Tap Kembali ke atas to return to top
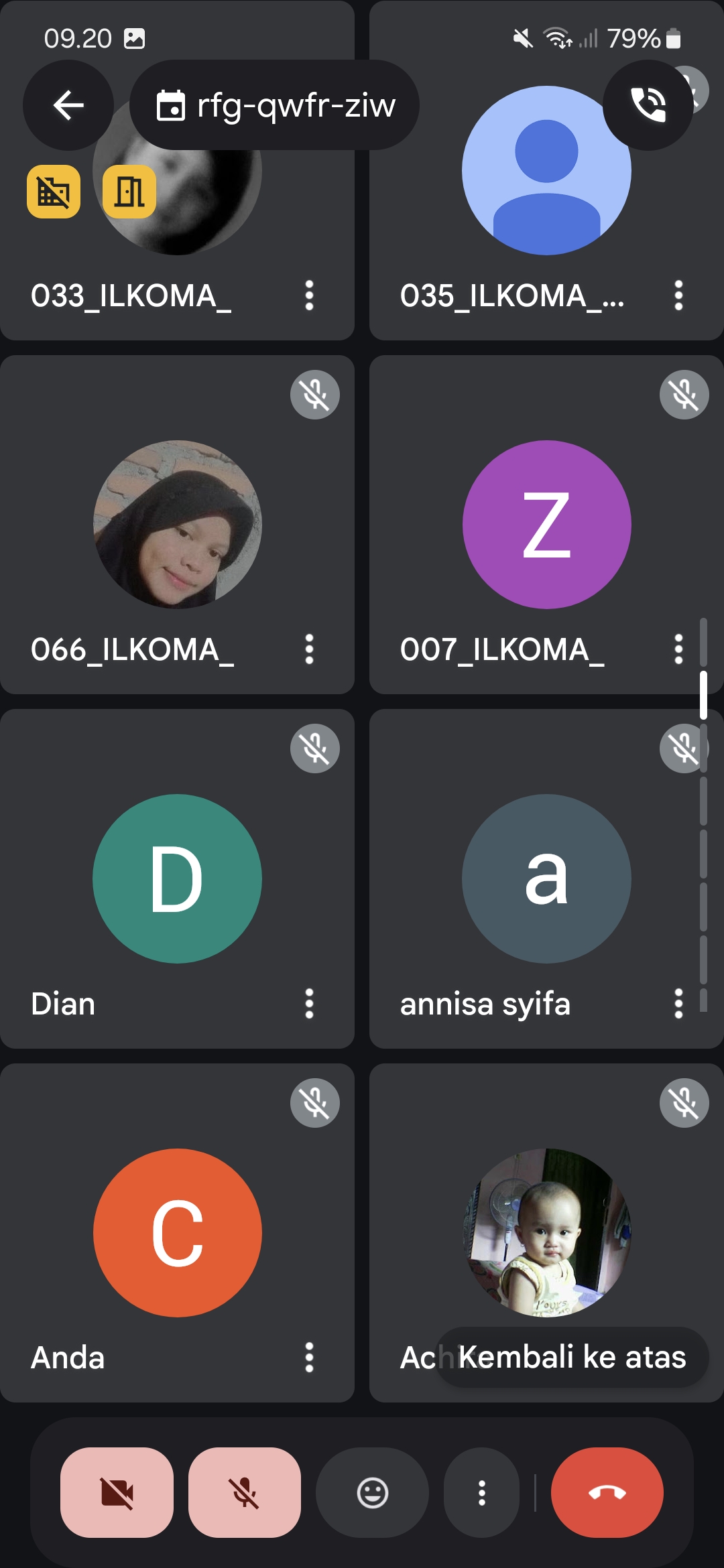 (572, 1358)
